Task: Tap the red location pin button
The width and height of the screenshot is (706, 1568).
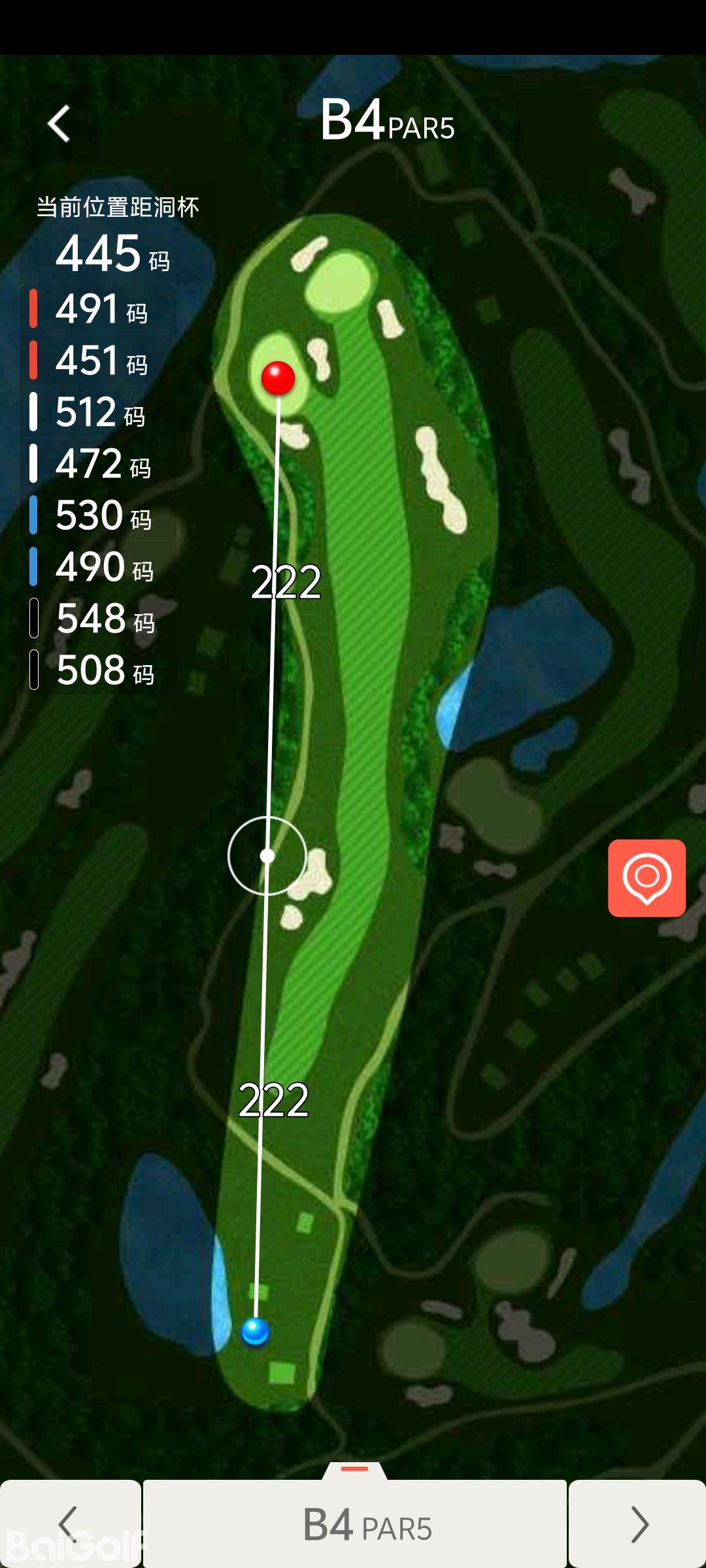Action: click(x=647, y=878)
